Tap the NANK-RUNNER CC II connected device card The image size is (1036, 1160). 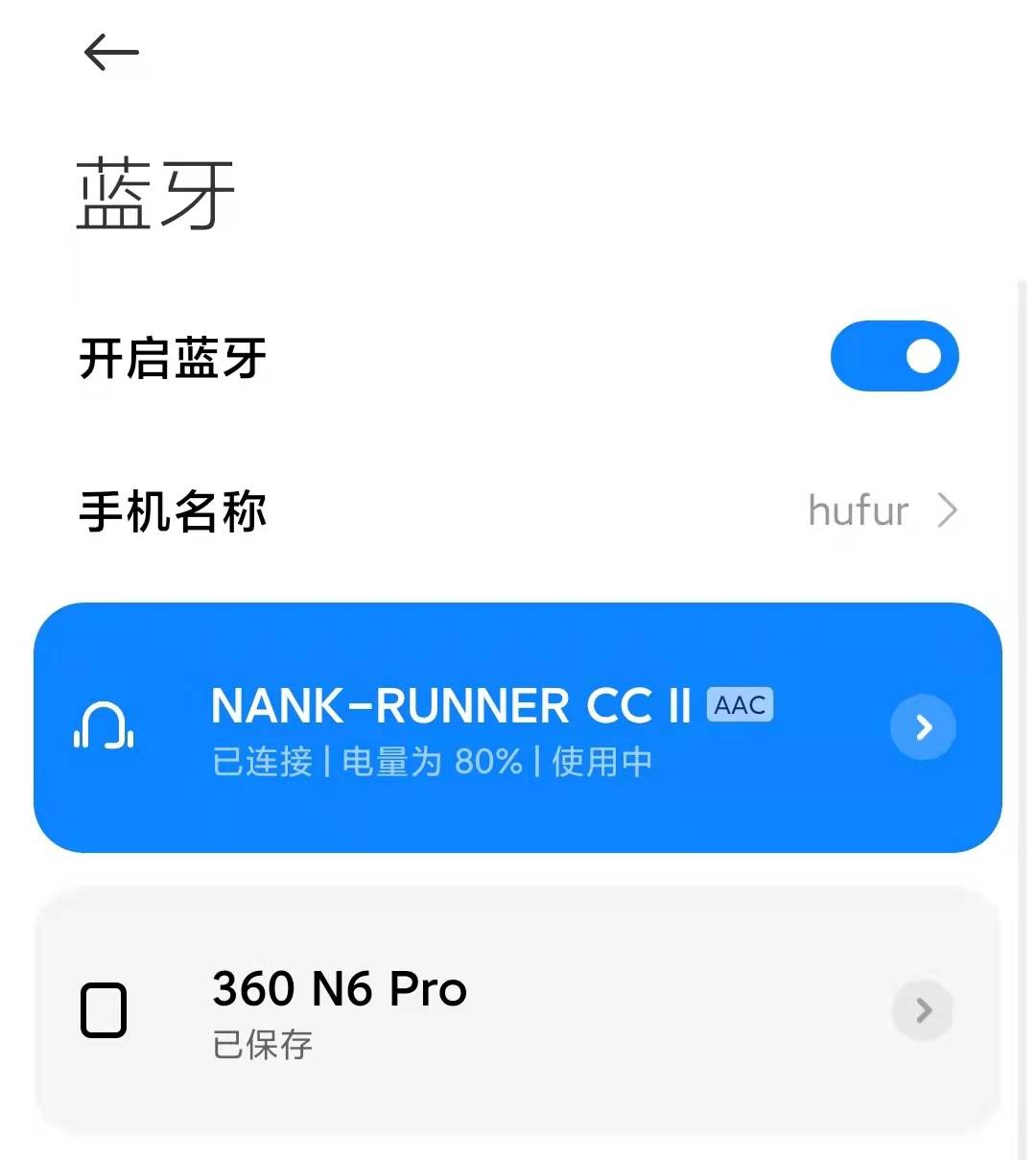[x=480, y=729]
